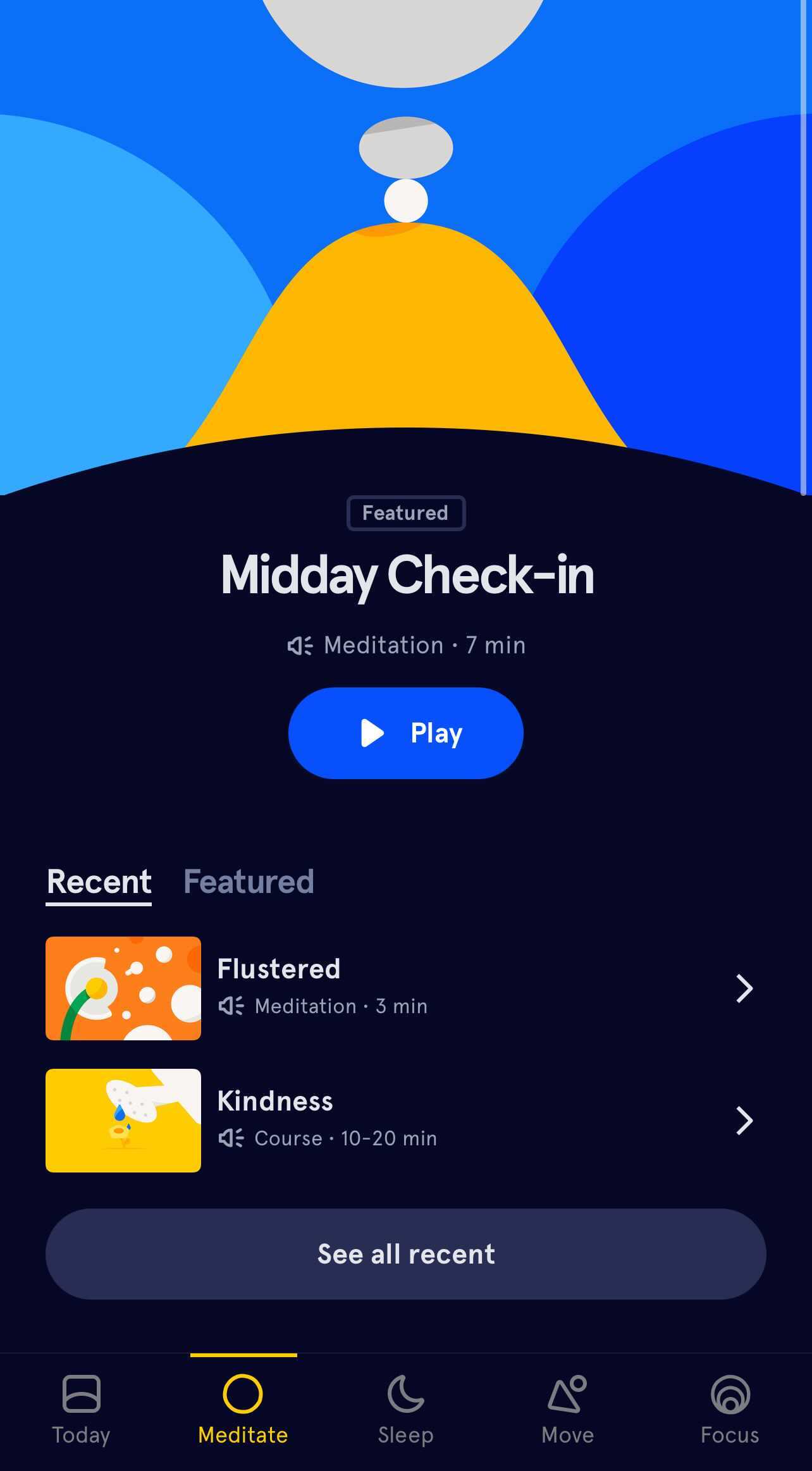Open the Sleep moon icon

[x=405, y=1394]
